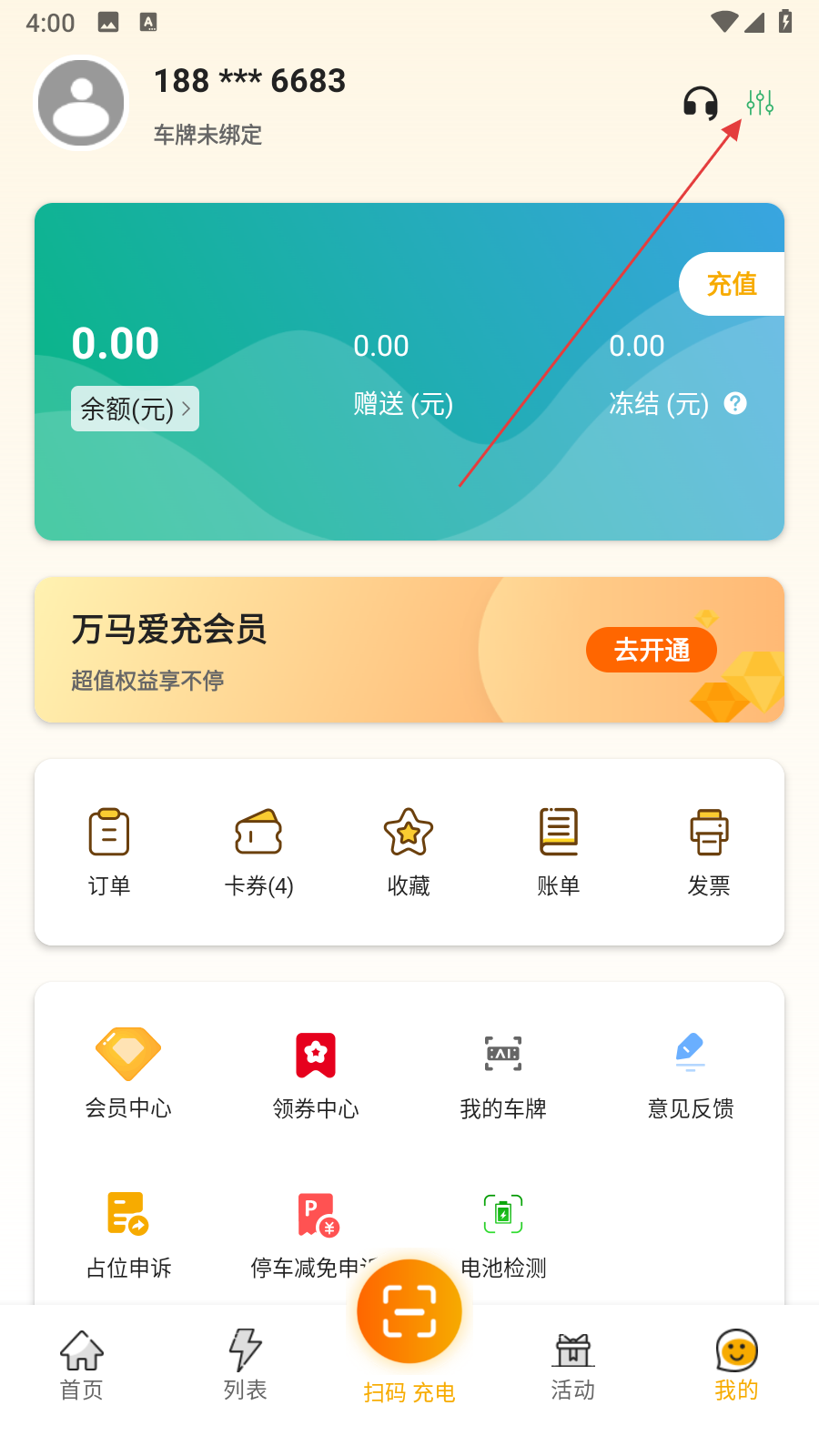Viewport: 819px width, 1456px height.
Task: Open the settings sliders icon
Action: pos(760,103)
